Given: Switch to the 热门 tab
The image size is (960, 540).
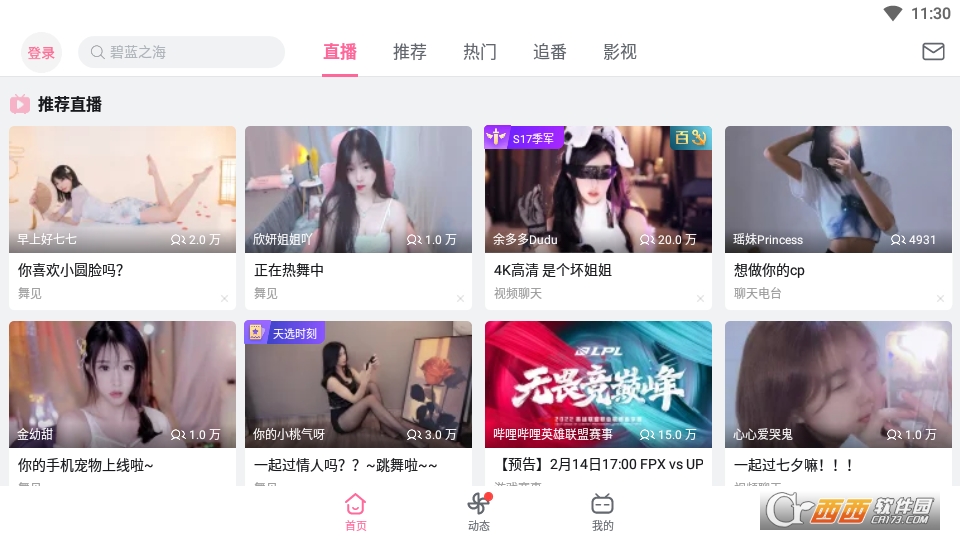Looking at the screenshot, I should (480, 52).
